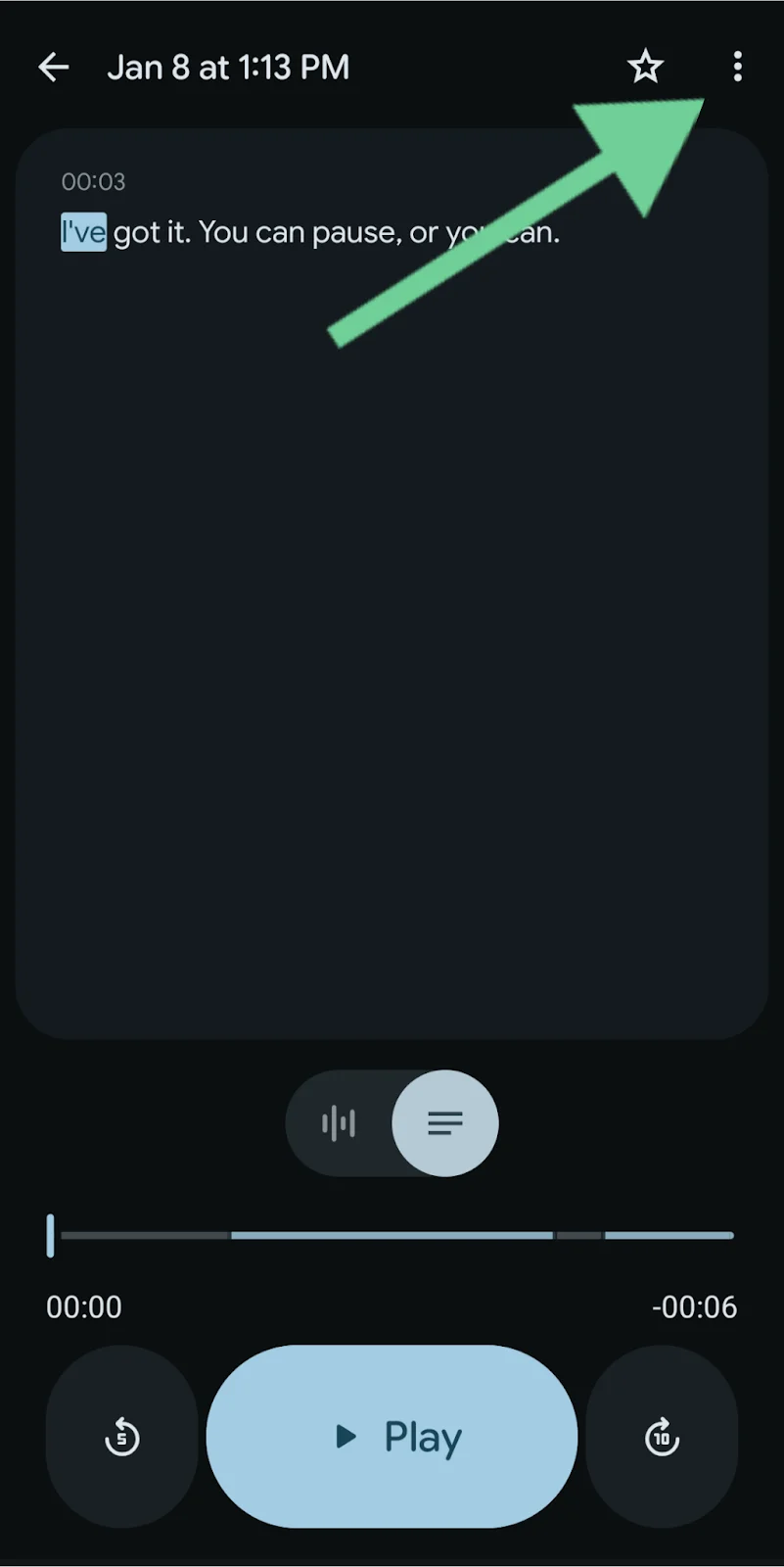Expand recording options via the vertical dots

tap(736, 67)
